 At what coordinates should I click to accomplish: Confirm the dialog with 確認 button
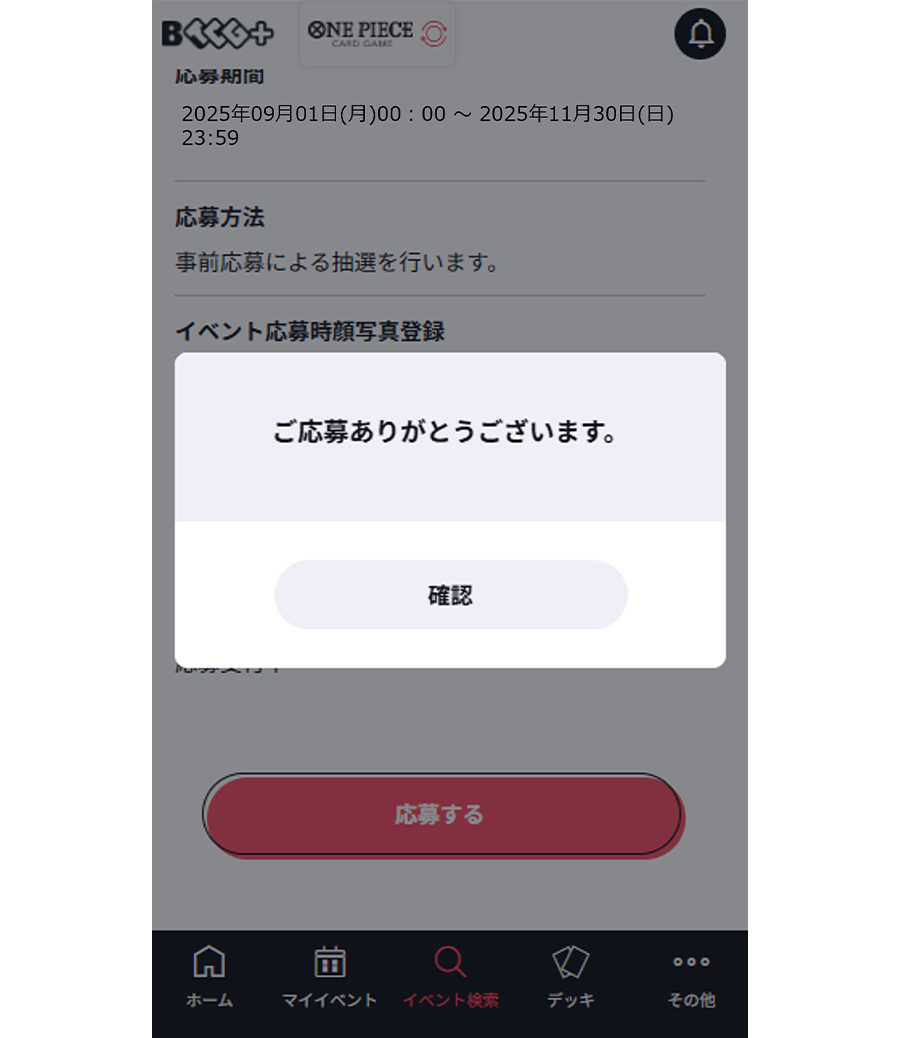pos(450,595)
